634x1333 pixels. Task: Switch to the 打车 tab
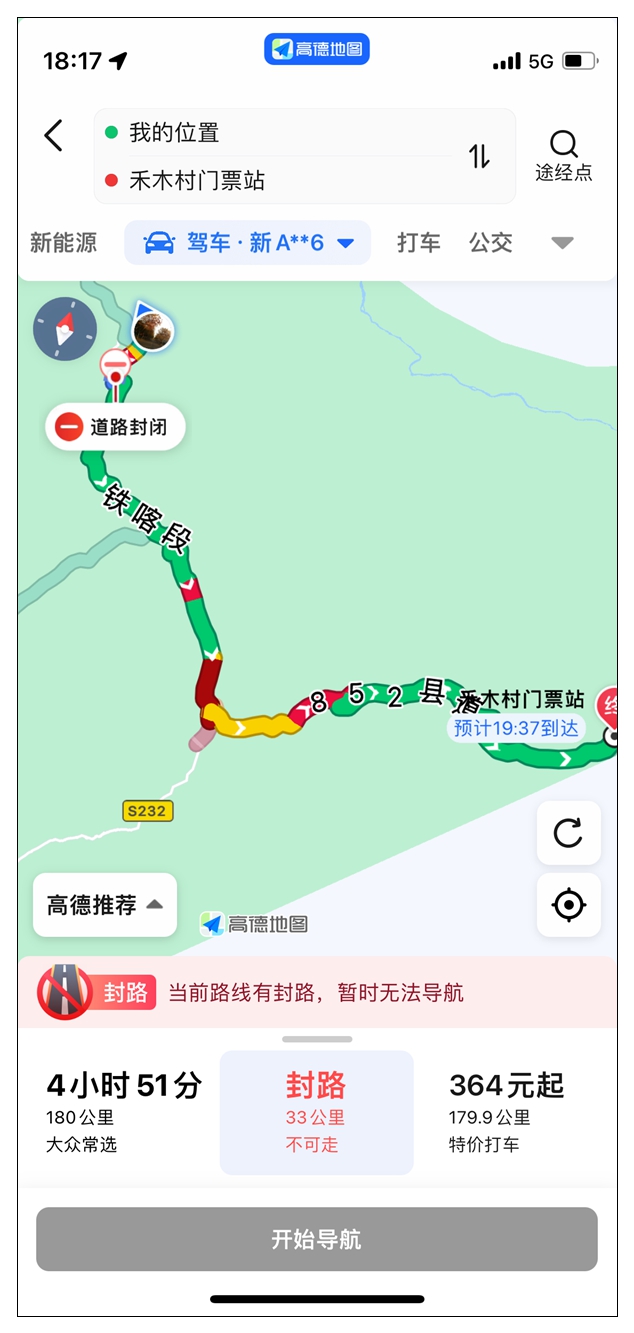[418, 243]
